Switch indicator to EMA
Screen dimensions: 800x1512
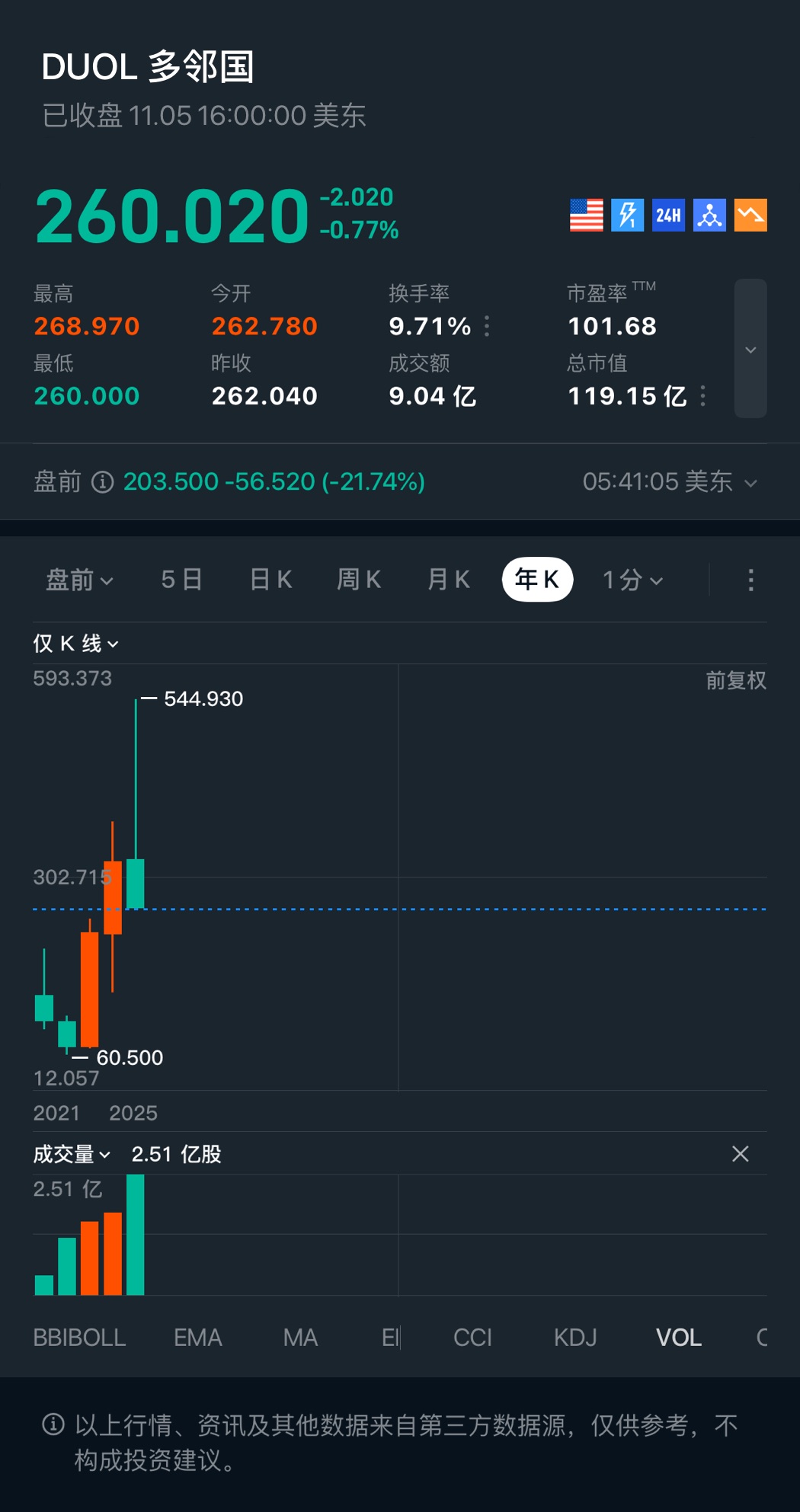click(x=197, y=1338)
